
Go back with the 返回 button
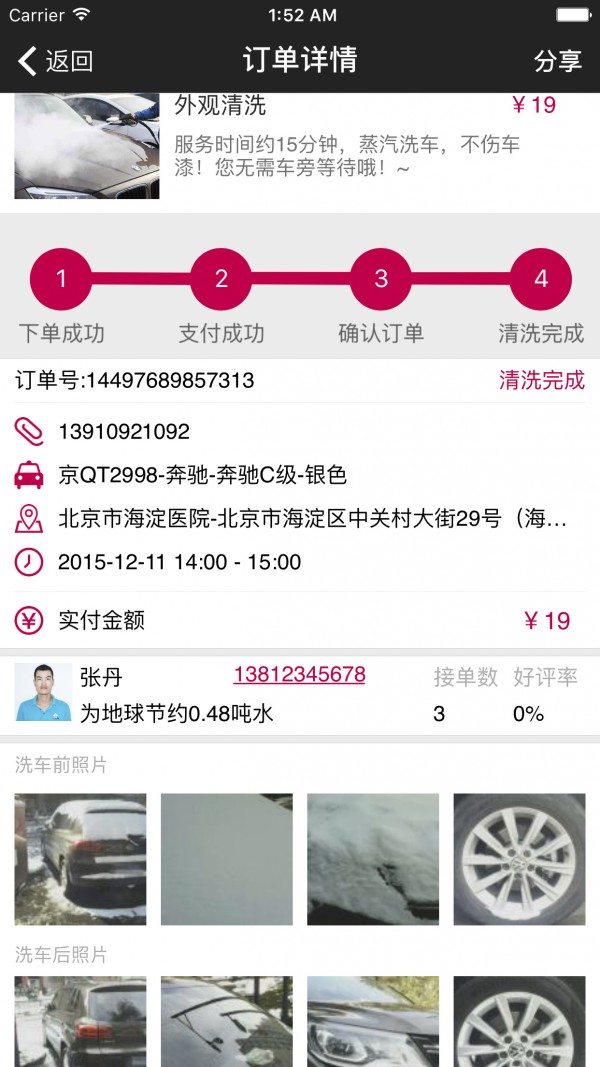coord(56,61)
